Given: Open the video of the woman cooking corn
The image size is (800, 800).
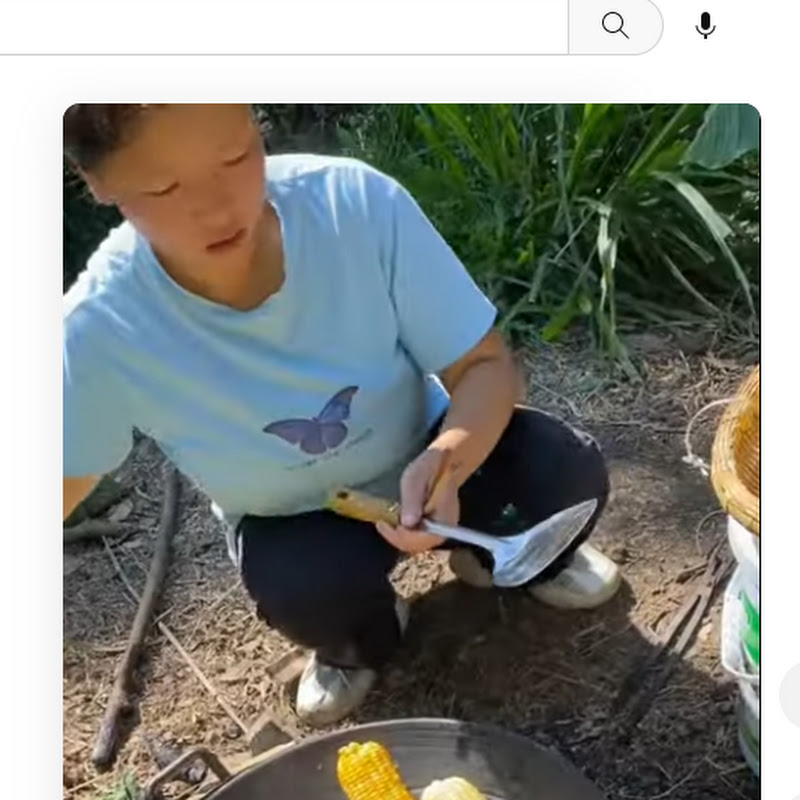Looking at the screenshot, I should 410,450.
